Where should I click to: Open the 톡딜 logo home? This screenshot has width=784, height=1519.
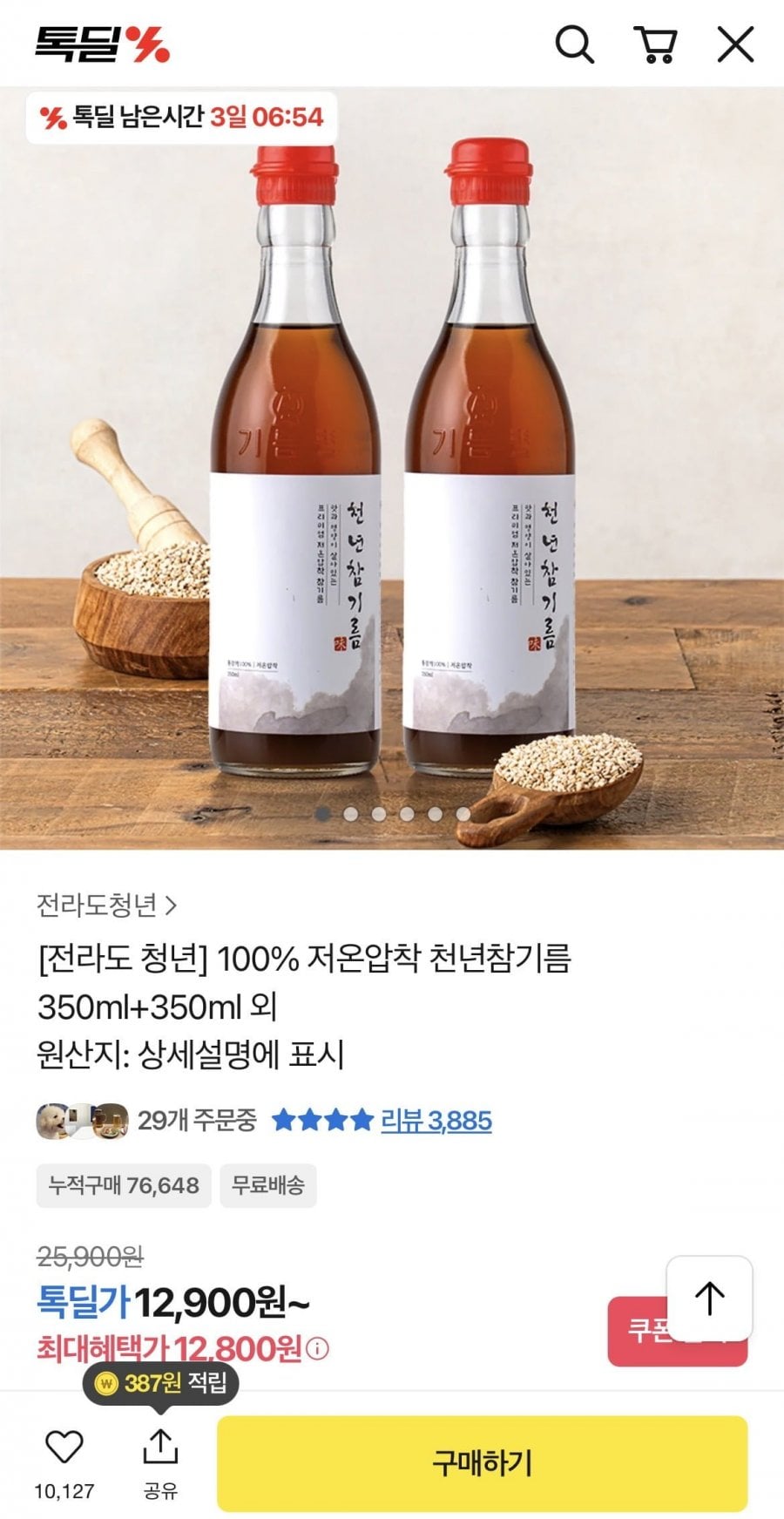coord(102,44)
